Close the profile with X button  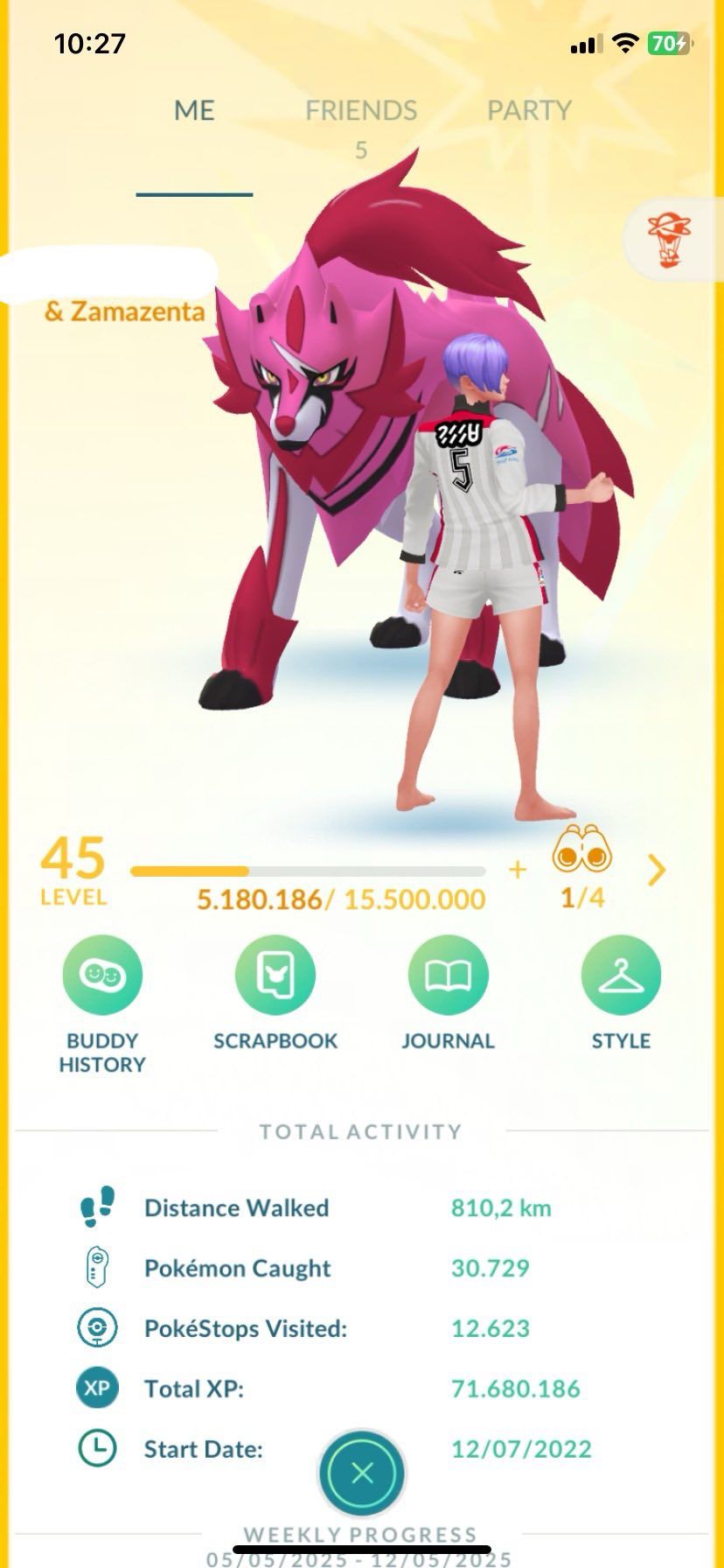[x=362, y=1473]
